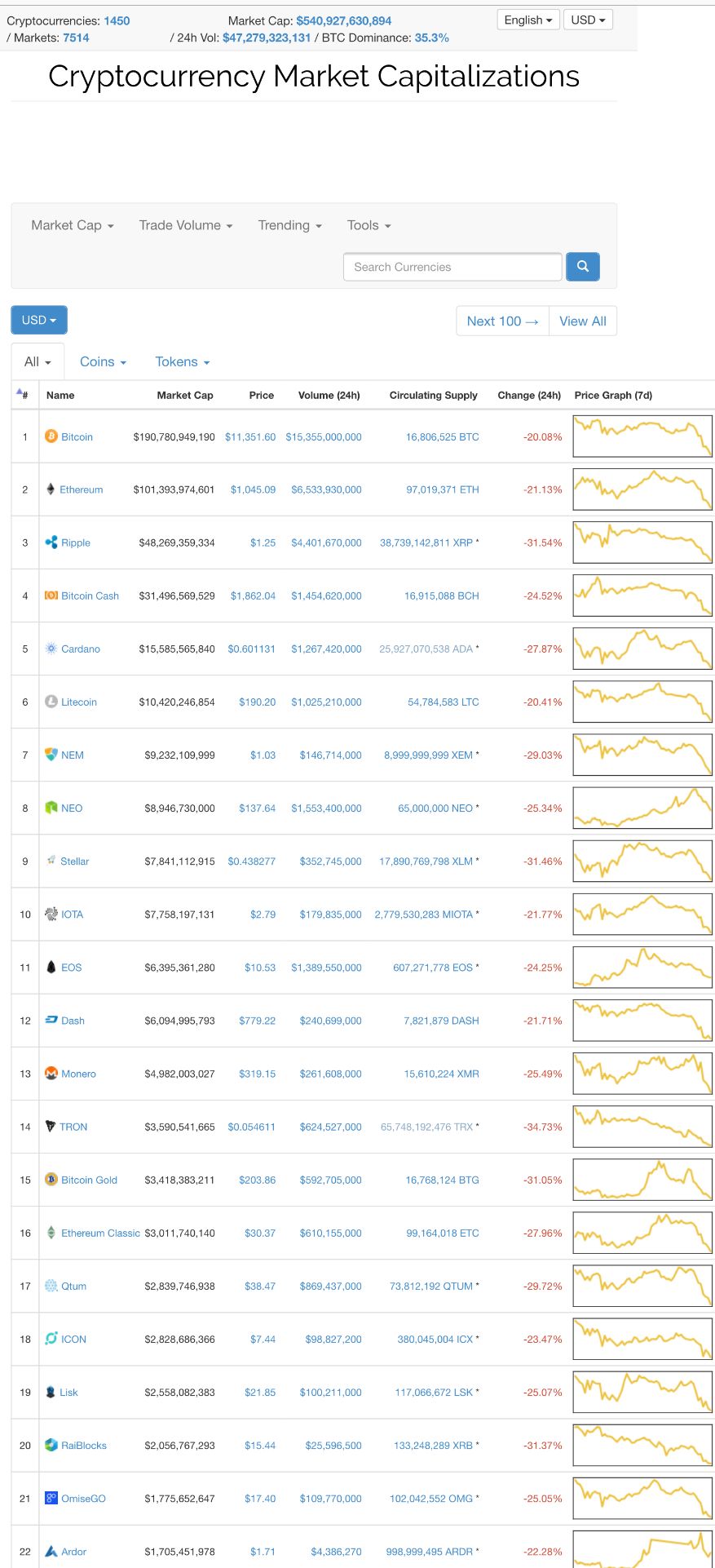This screenshot has width=715, height=1568.
Task: Open the English language dropdown
Action: tap(527, 20)
